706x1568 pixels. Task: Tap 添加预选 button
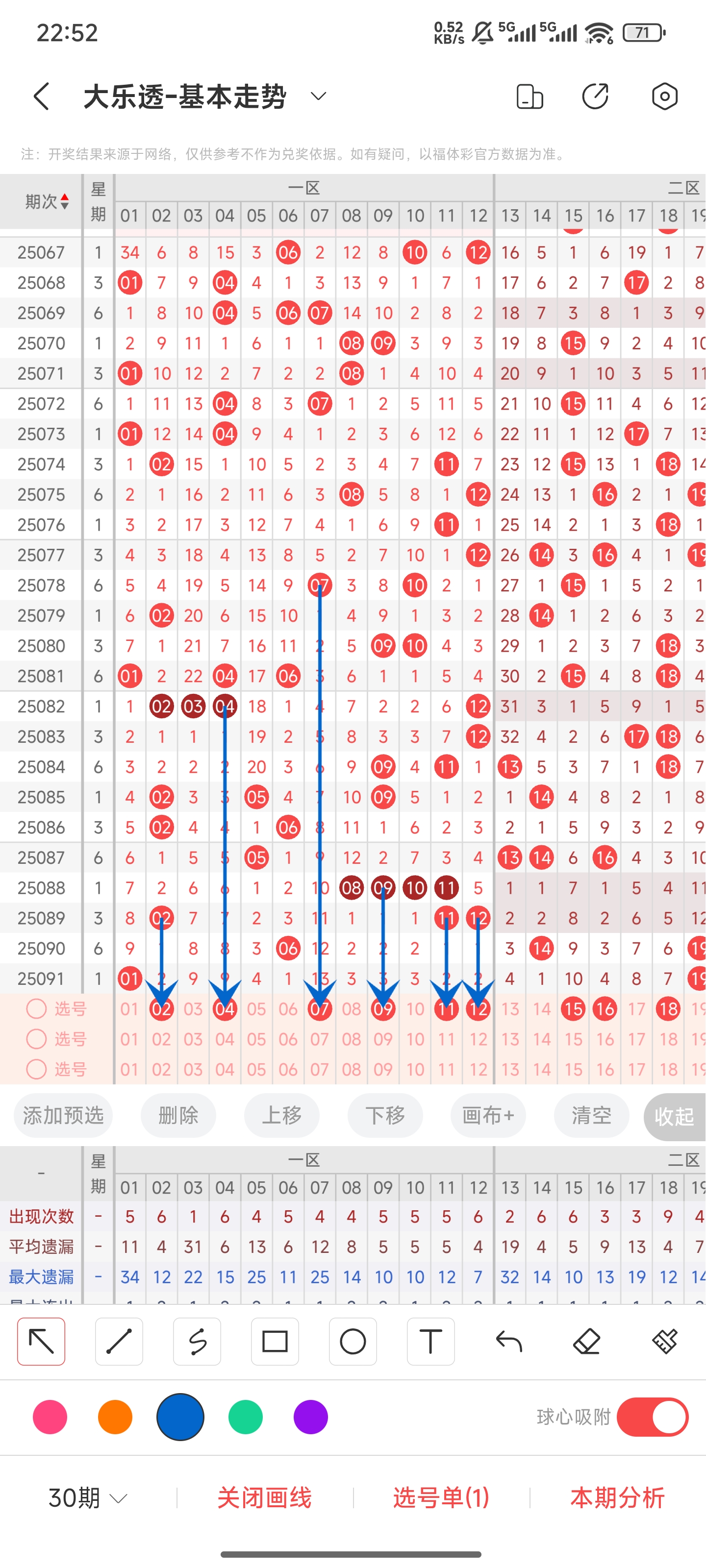coord(63,1115)
